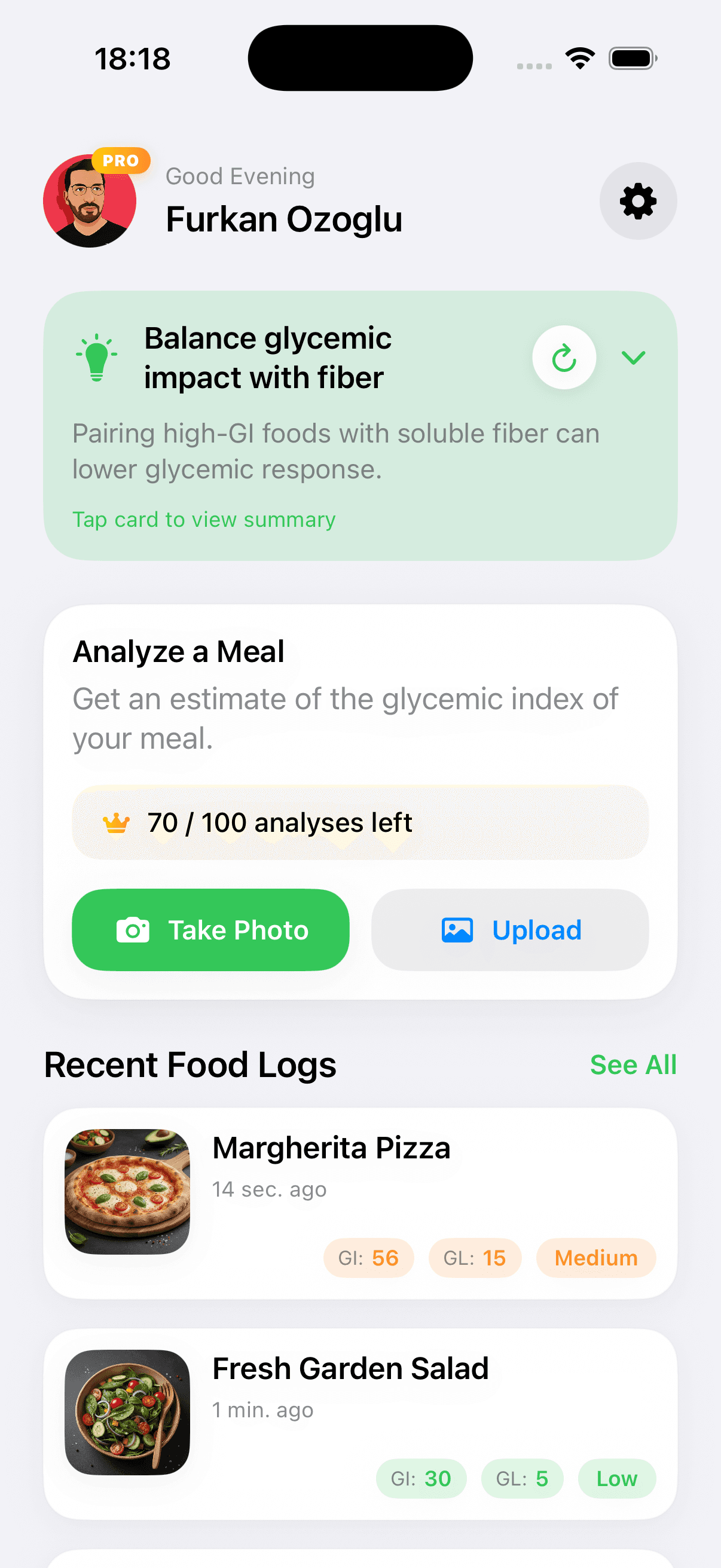721x1568 pixels.
Task: Tap card to view summary link
Action: coord(203,520)
